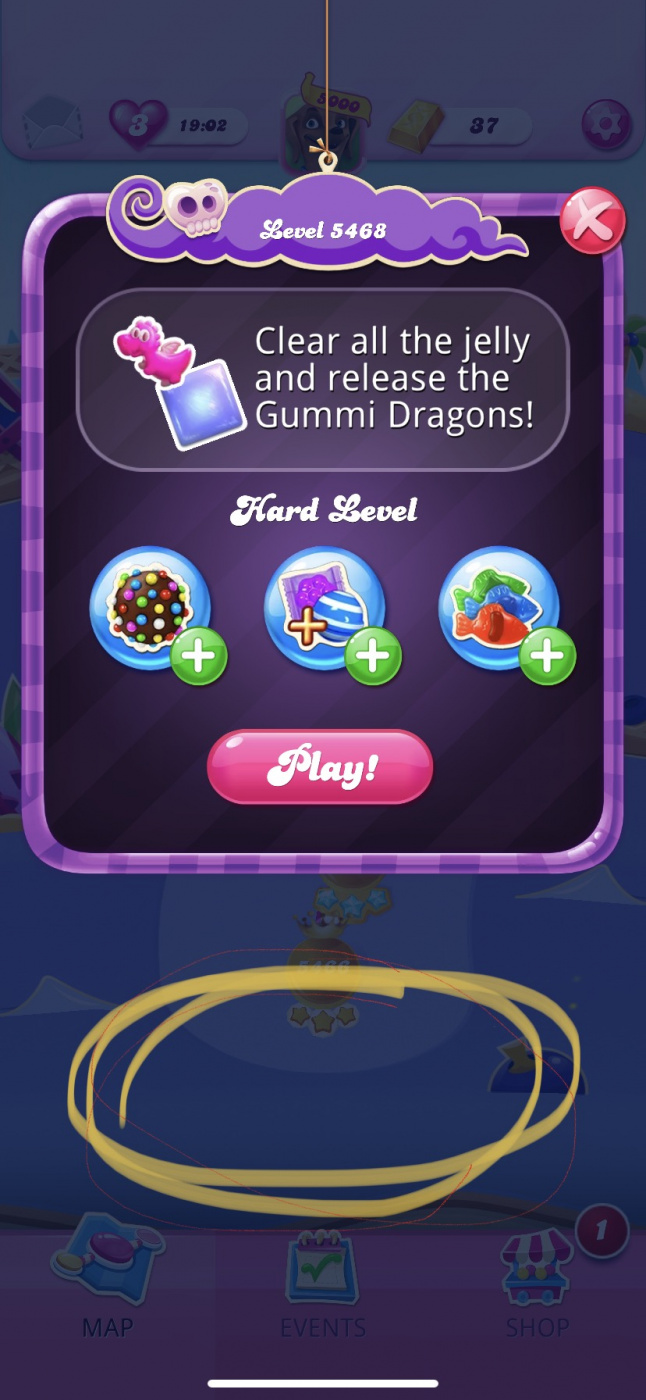
Task: Add the striped and wrapped candy booster
Action: [325, 607]
